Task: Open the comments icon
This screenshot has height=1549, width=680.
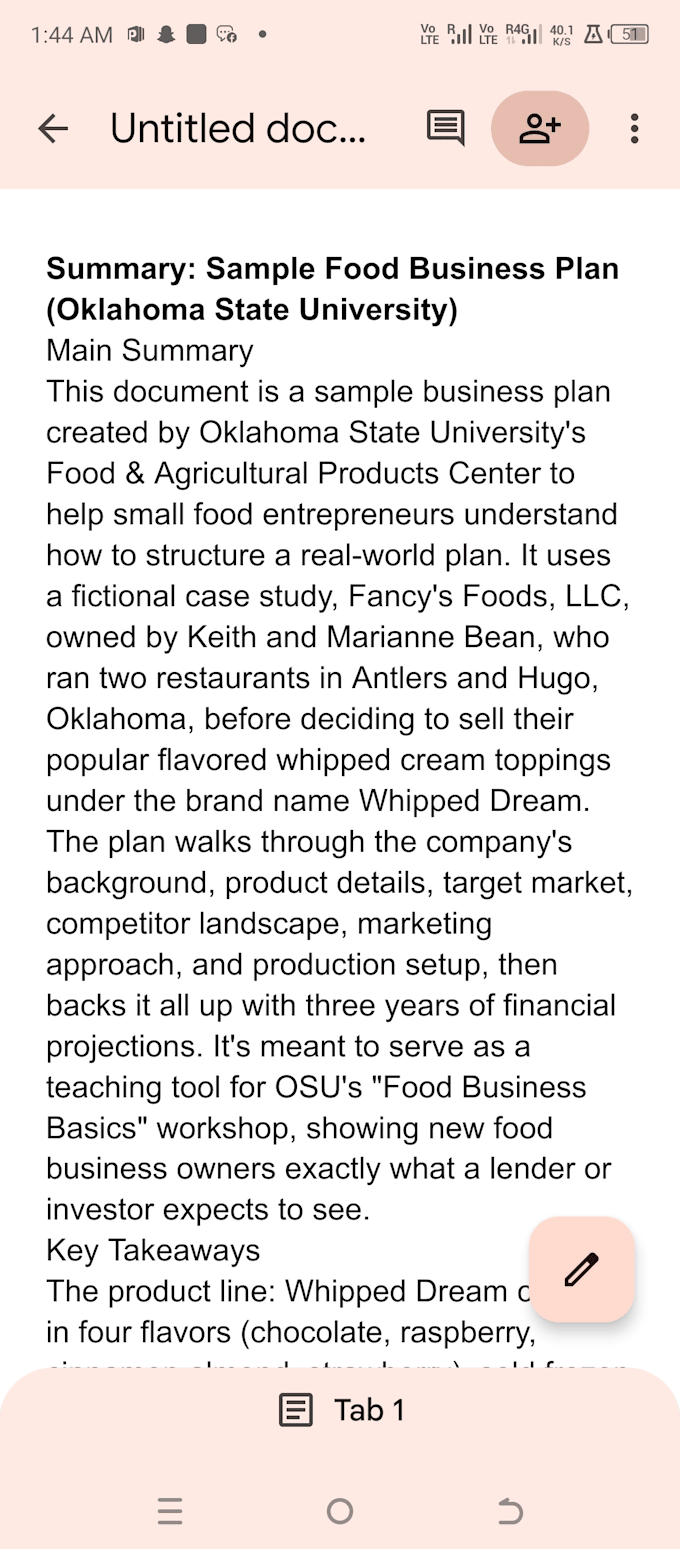Action: 446,128
